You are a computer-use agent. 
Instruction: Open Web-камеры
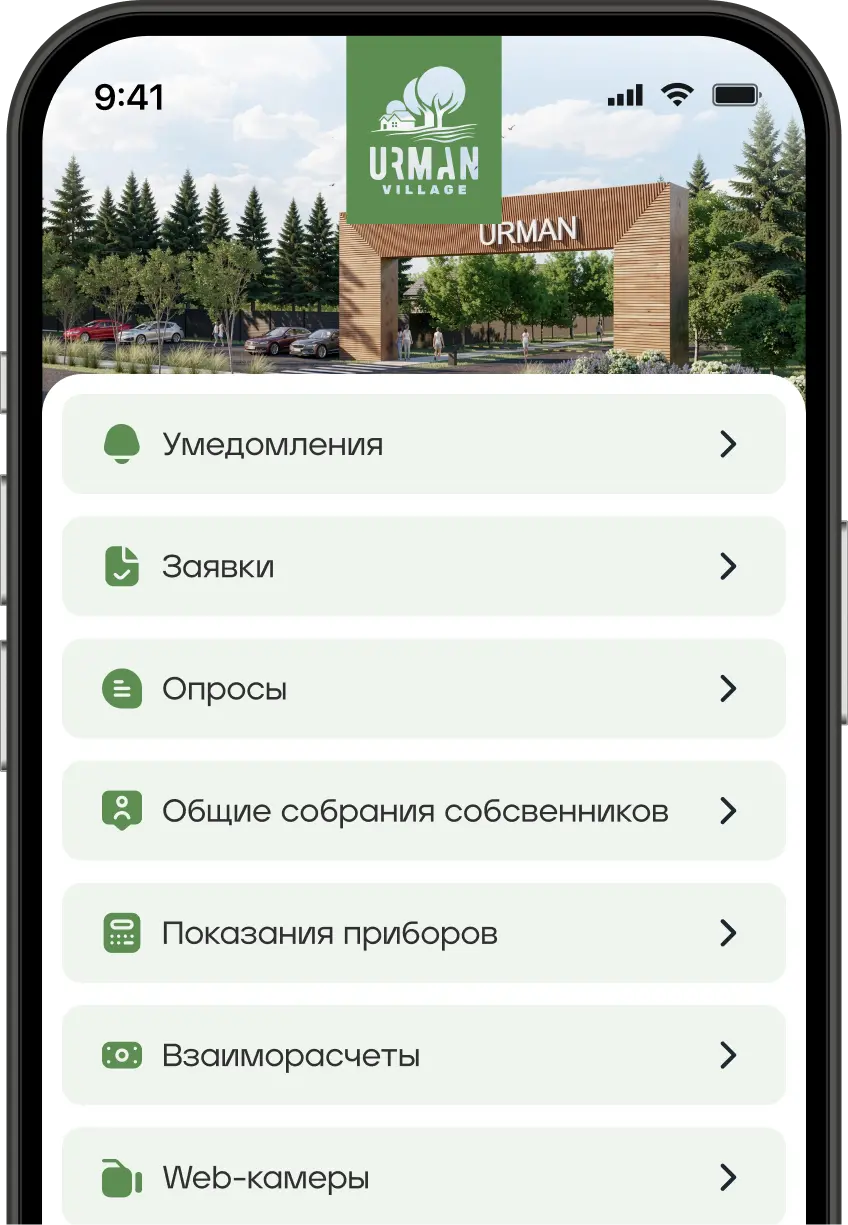(x=423, y=1176)
